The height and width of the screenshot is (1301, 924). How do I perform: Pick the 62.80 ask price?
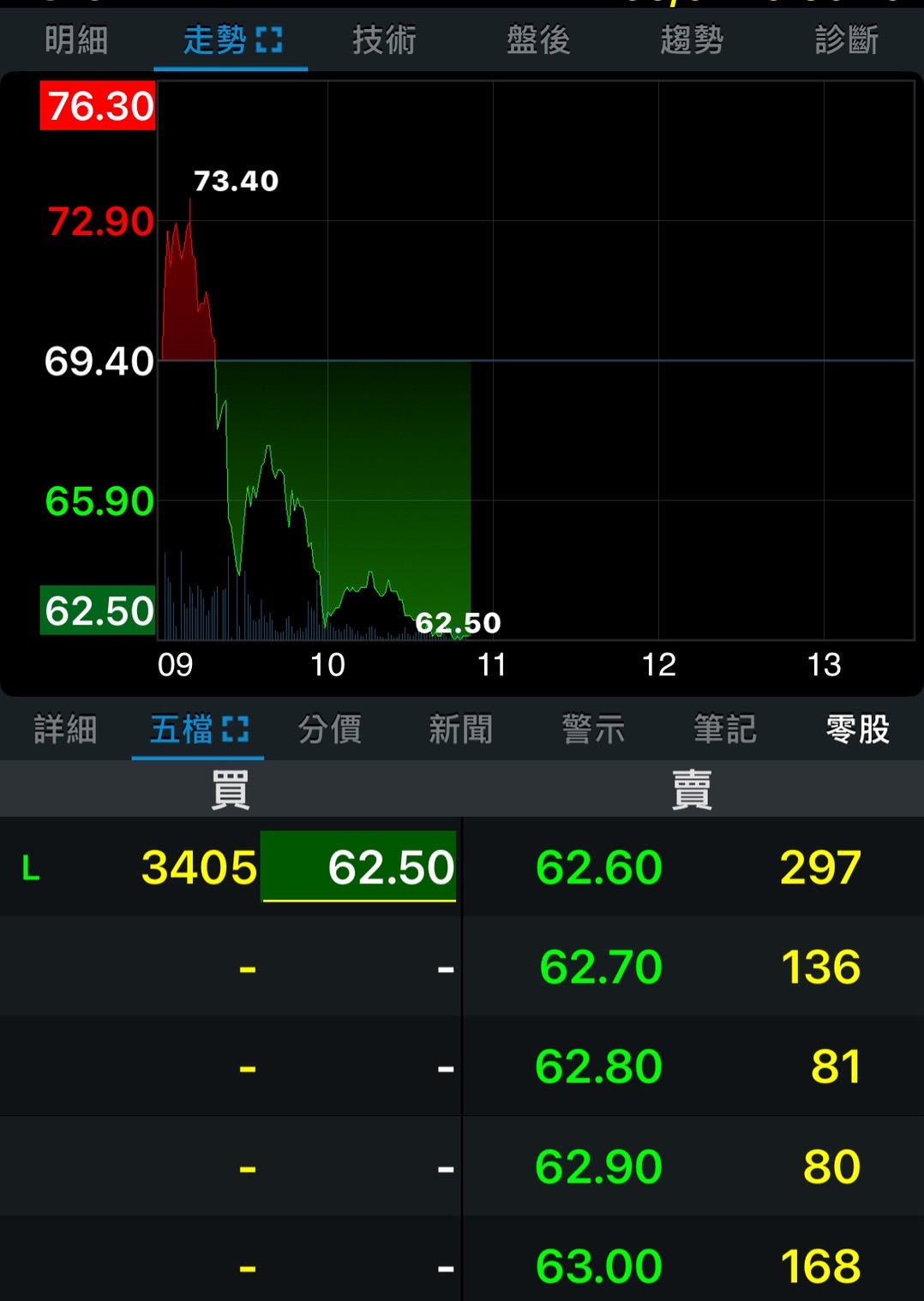click(599, 1067)
